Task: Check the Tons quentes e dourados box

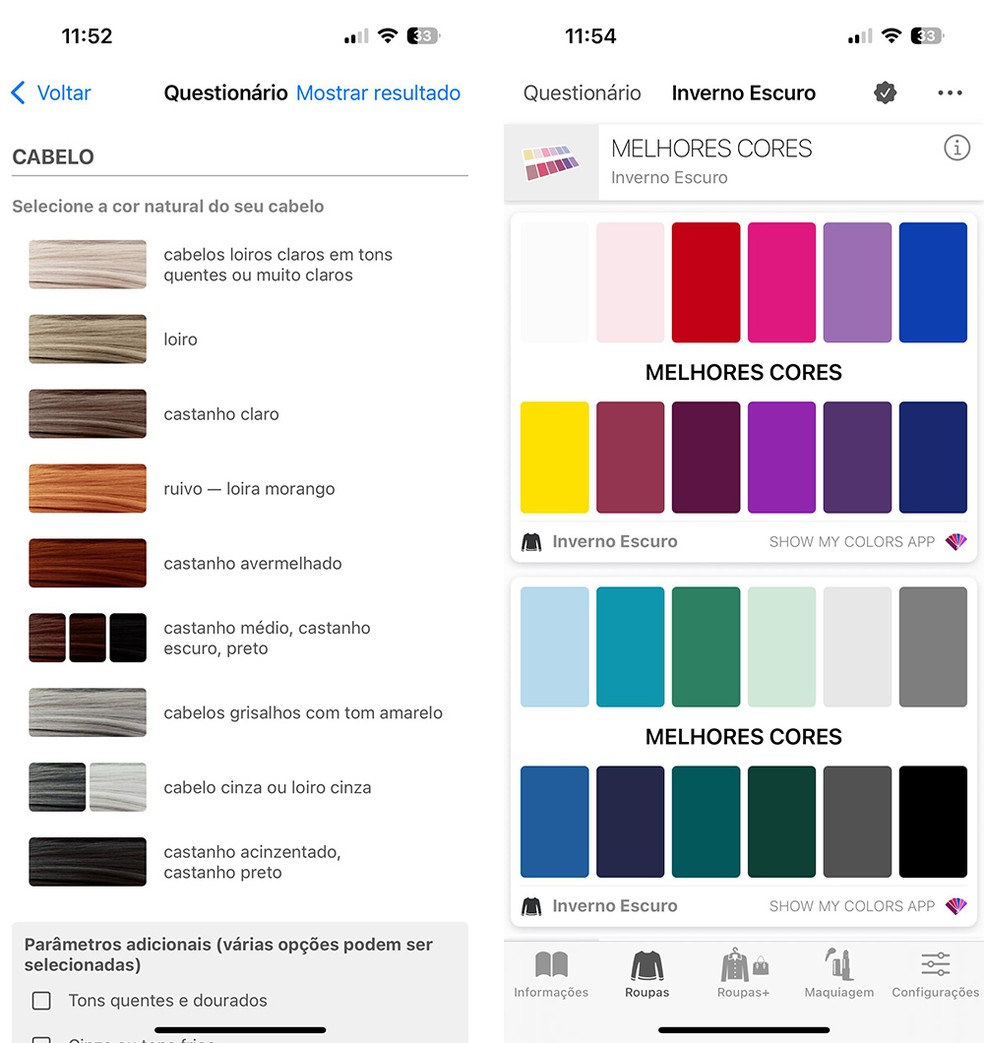Action: (x=42, y=1000)
